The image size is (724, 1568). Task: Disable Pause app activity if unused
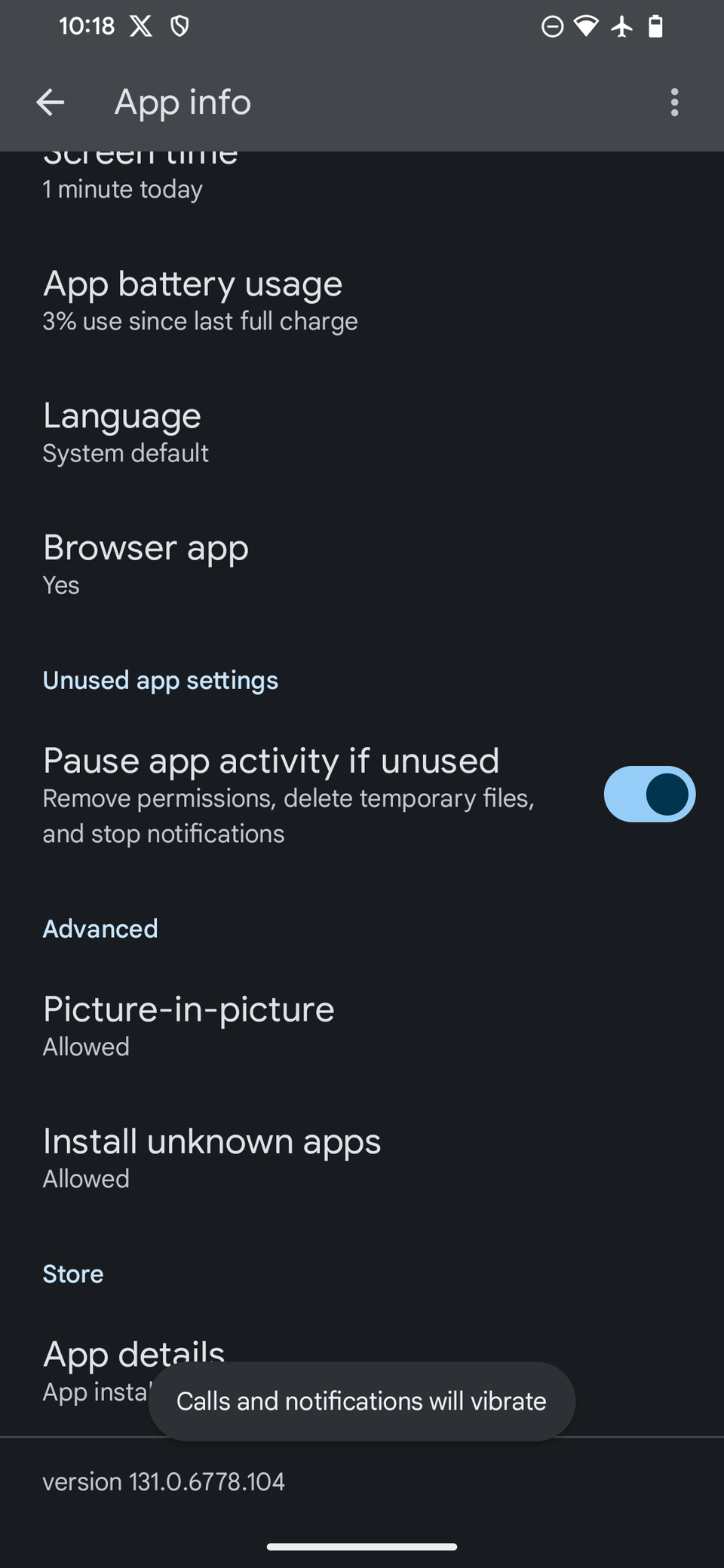pyautogui.click(x=649, y=794)
